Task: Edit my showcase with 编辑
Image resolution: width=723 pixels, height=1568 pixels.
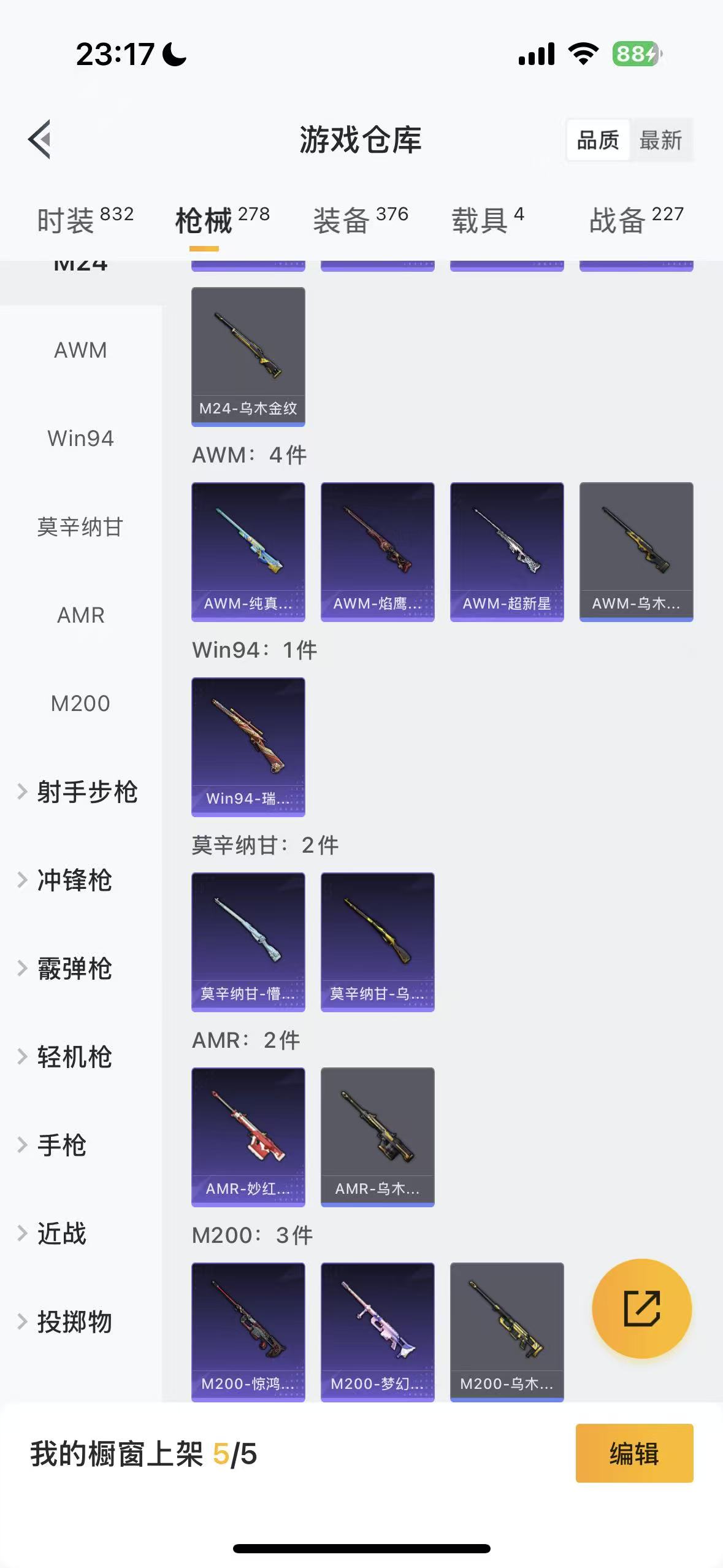Action: click(x=634, y=1453)
